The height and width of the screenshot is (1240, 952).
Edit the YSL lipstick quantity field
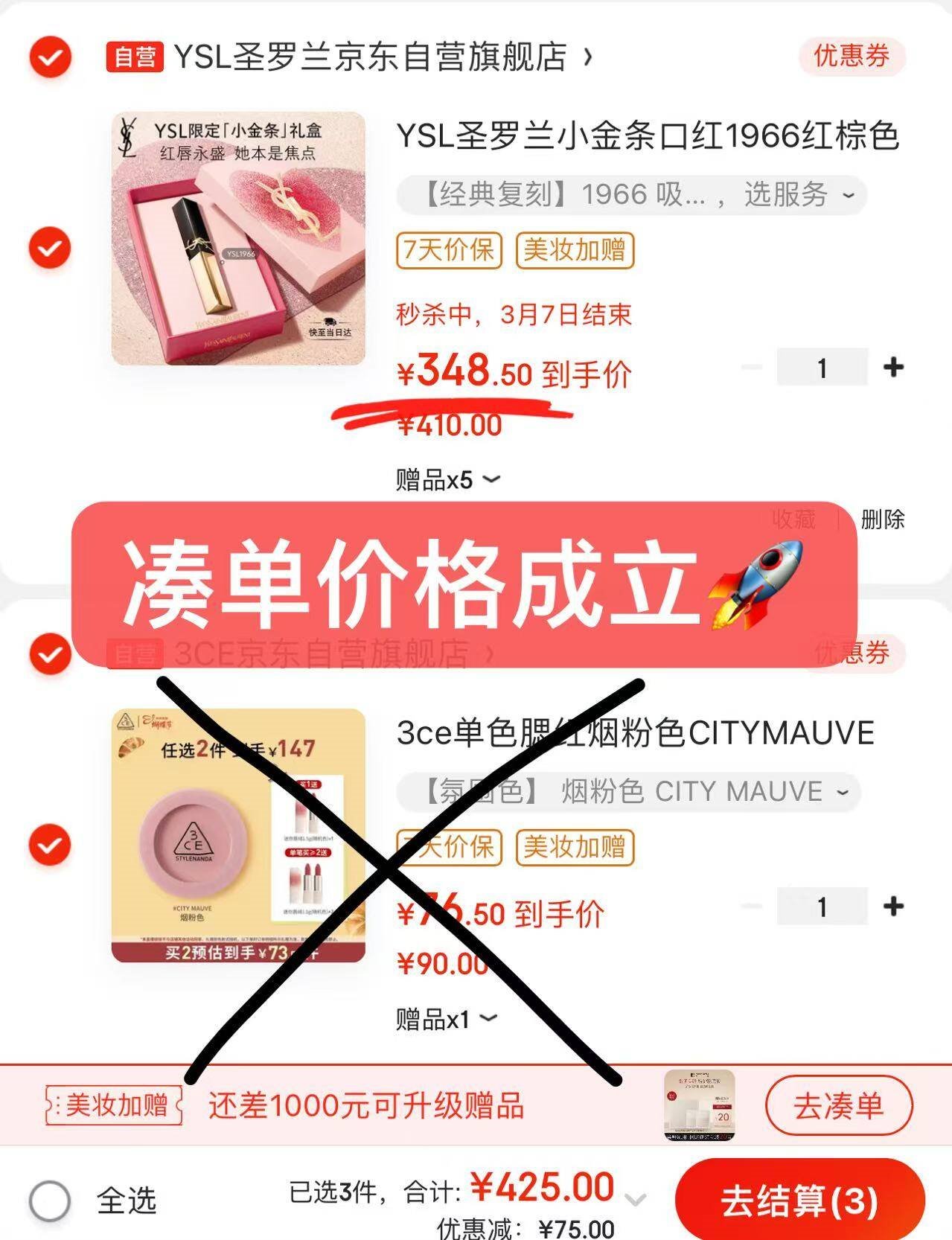pos(822,367)
